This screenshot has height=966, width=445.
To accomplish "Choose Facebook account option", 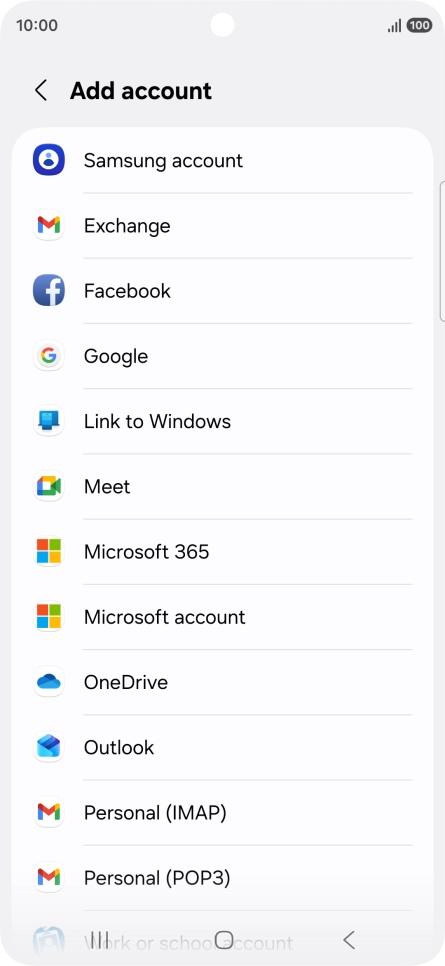I will pyautogui.click(x=222, y=291).
